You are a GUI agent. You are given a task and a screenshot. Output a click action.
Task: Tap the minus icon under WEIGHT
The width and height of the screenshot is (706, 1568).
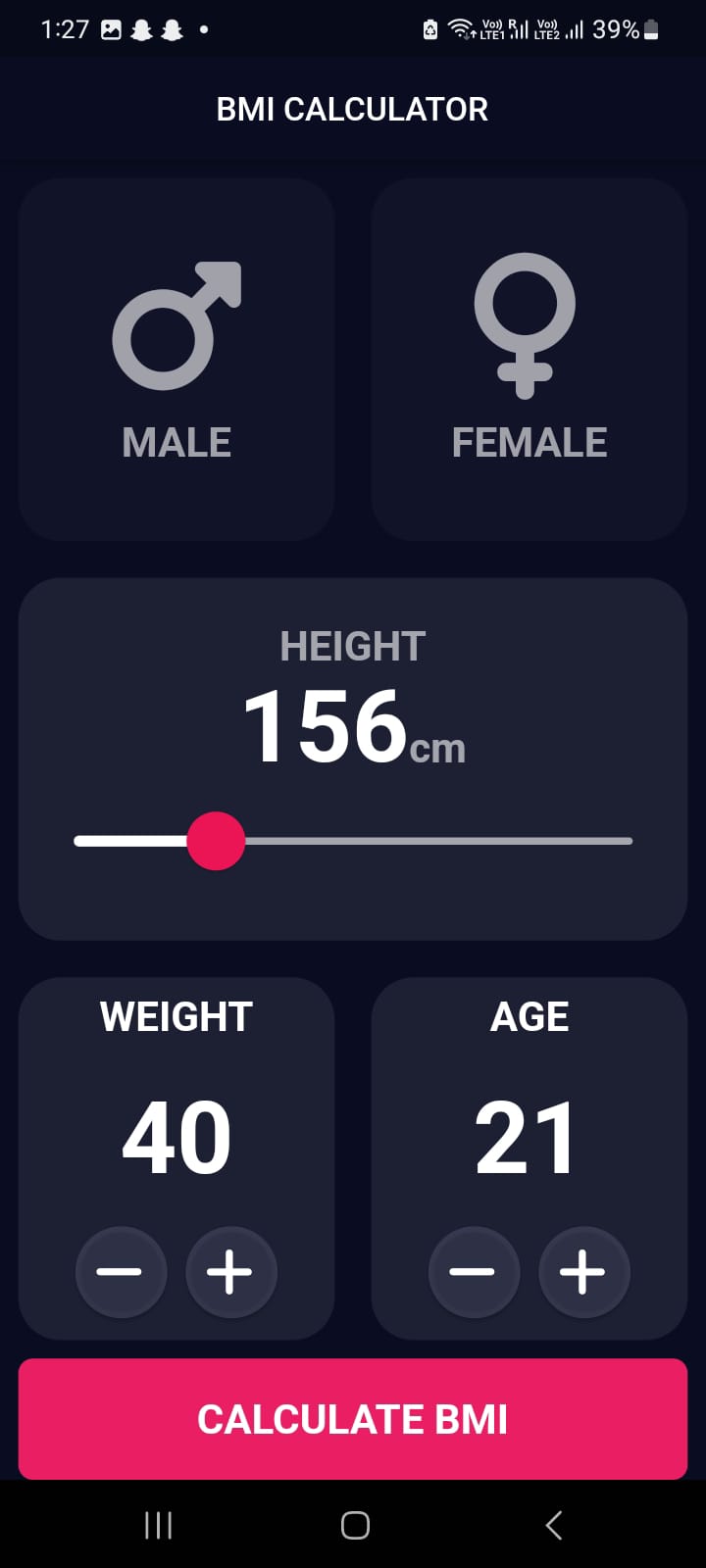pos(121,1272)
